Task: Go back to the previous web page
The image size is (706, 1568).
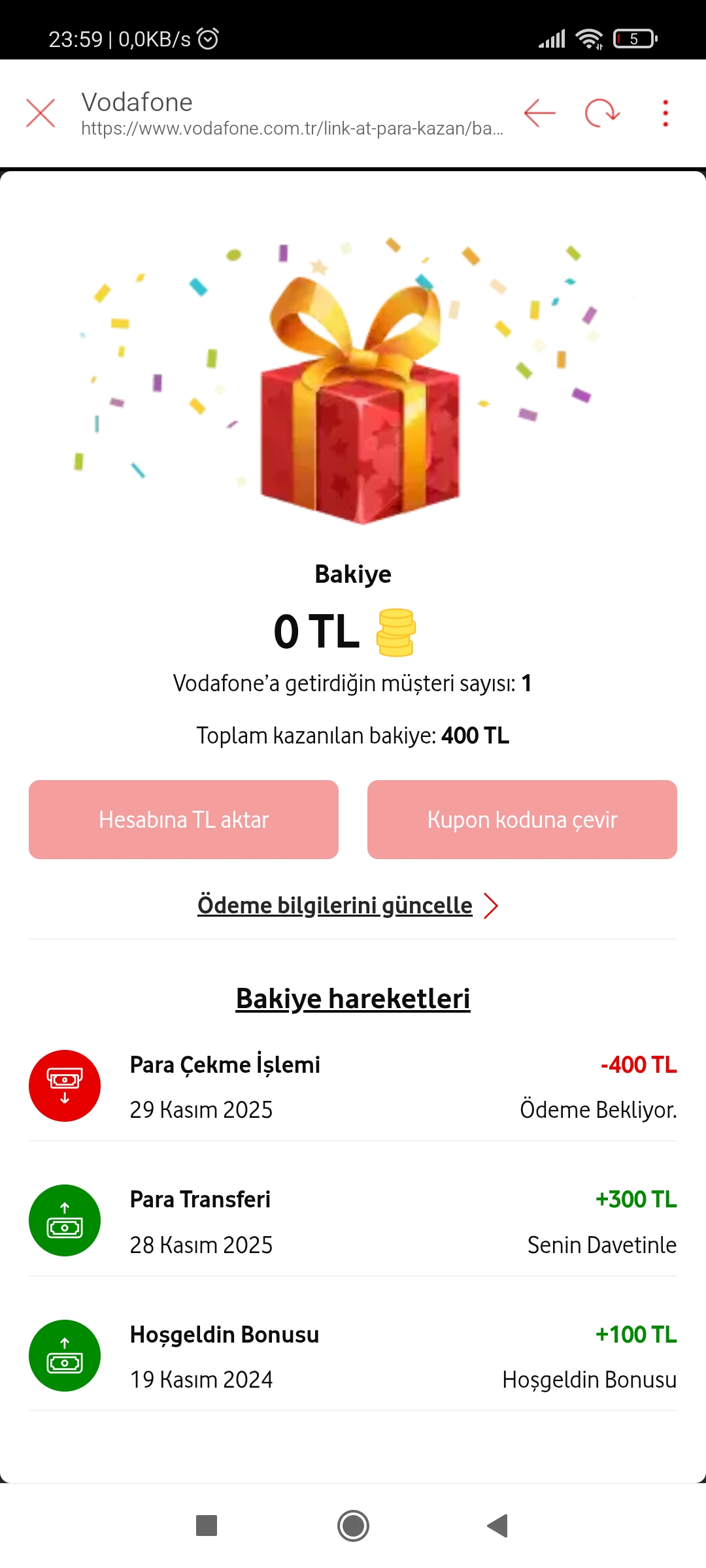Action: 540,113
